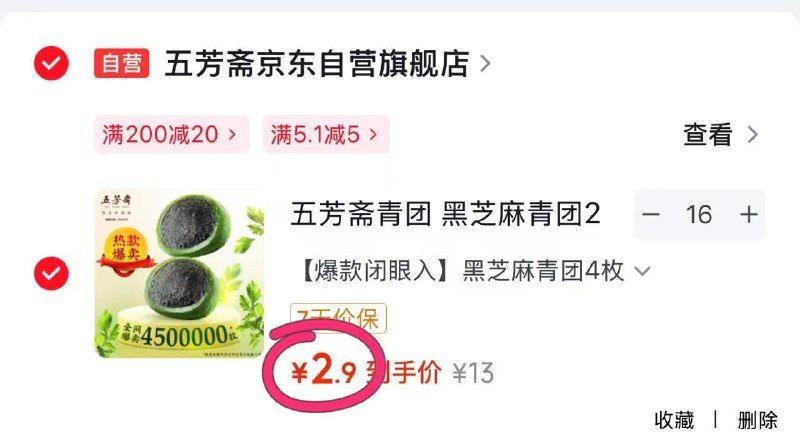Open the 满5.1减5 coupon chip
The width and height of the screenshot is (800, 443).
tap(325, 134)
